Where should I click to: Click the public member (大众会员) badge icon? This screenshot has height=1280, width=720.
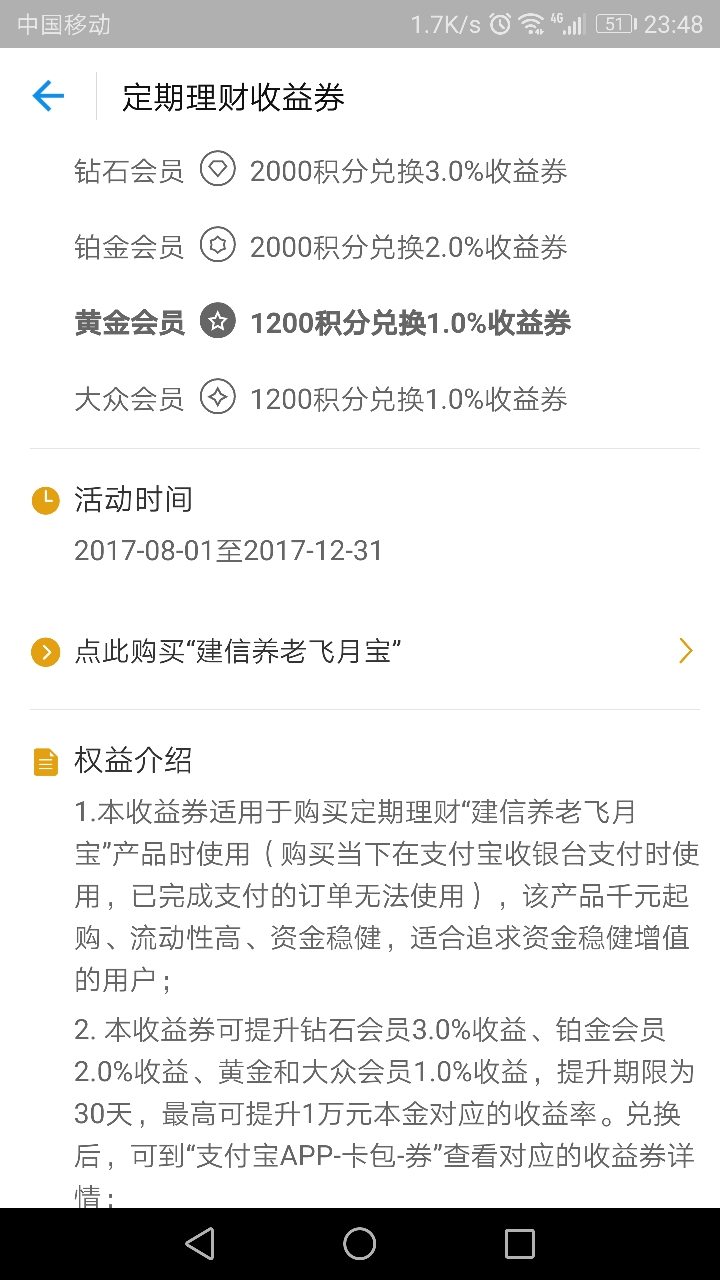pos(218,398)
